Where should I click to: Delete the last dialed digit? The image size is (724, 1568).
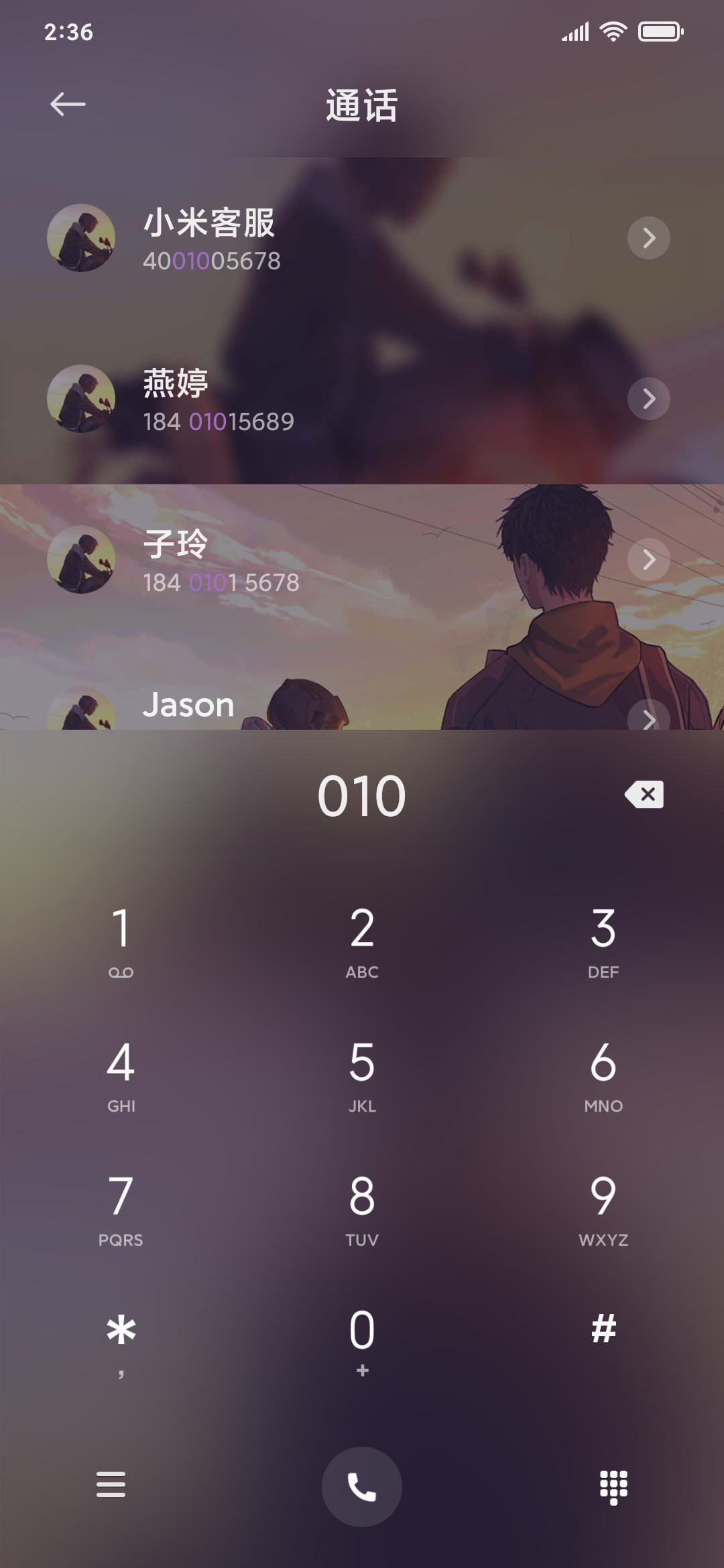tap(644, 794)
